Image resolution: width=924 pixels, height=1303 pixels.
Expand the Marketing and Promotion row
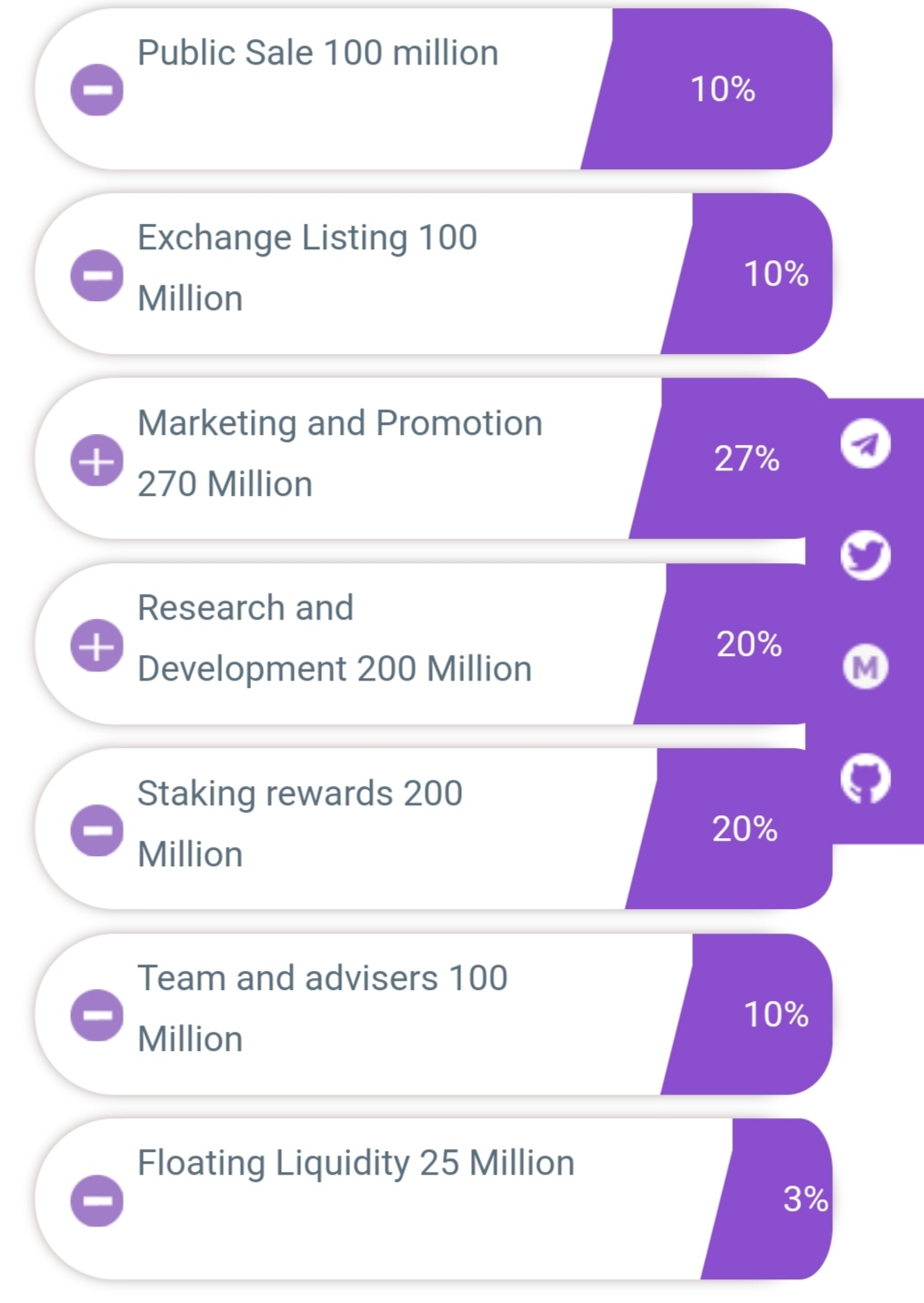point(97,461)
